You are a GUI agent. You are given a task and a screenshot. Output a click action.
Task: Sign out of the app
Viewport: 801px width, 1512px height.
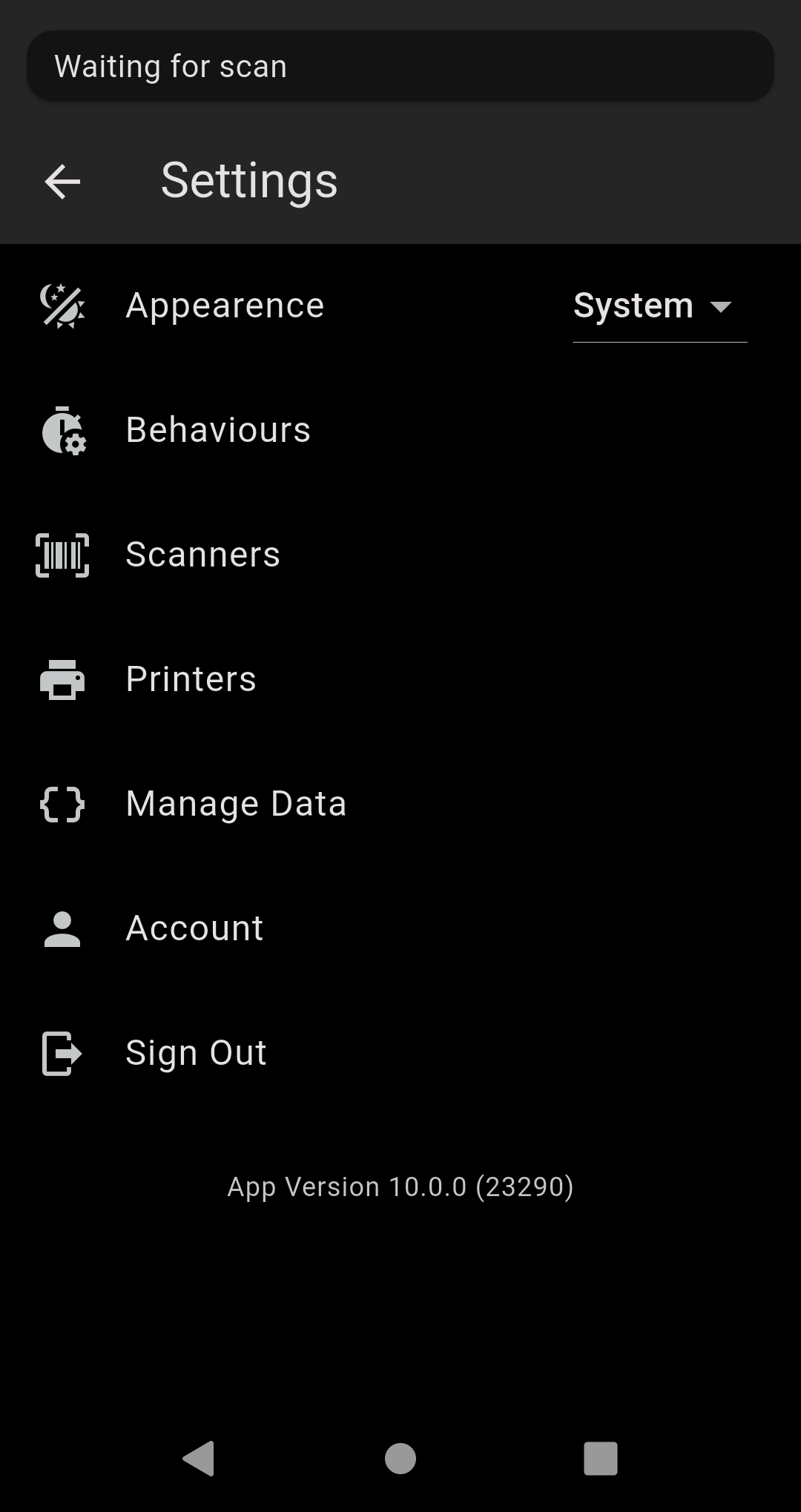click(x=195, y=1052)
